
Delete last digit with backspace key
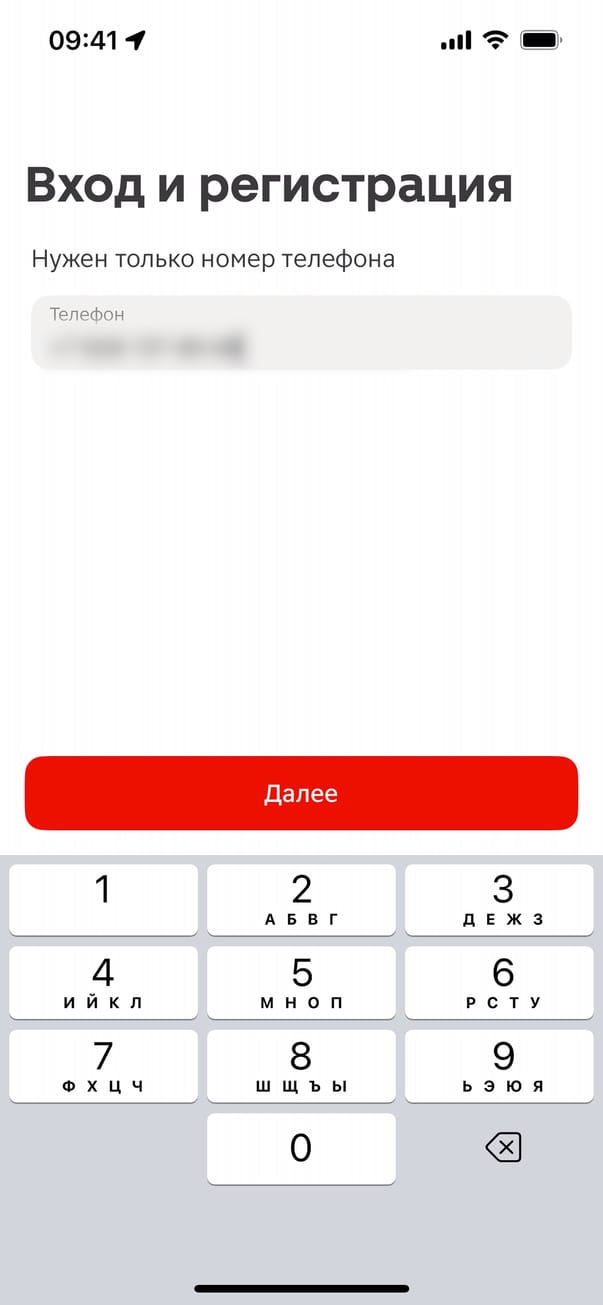tap(503, 1149)
